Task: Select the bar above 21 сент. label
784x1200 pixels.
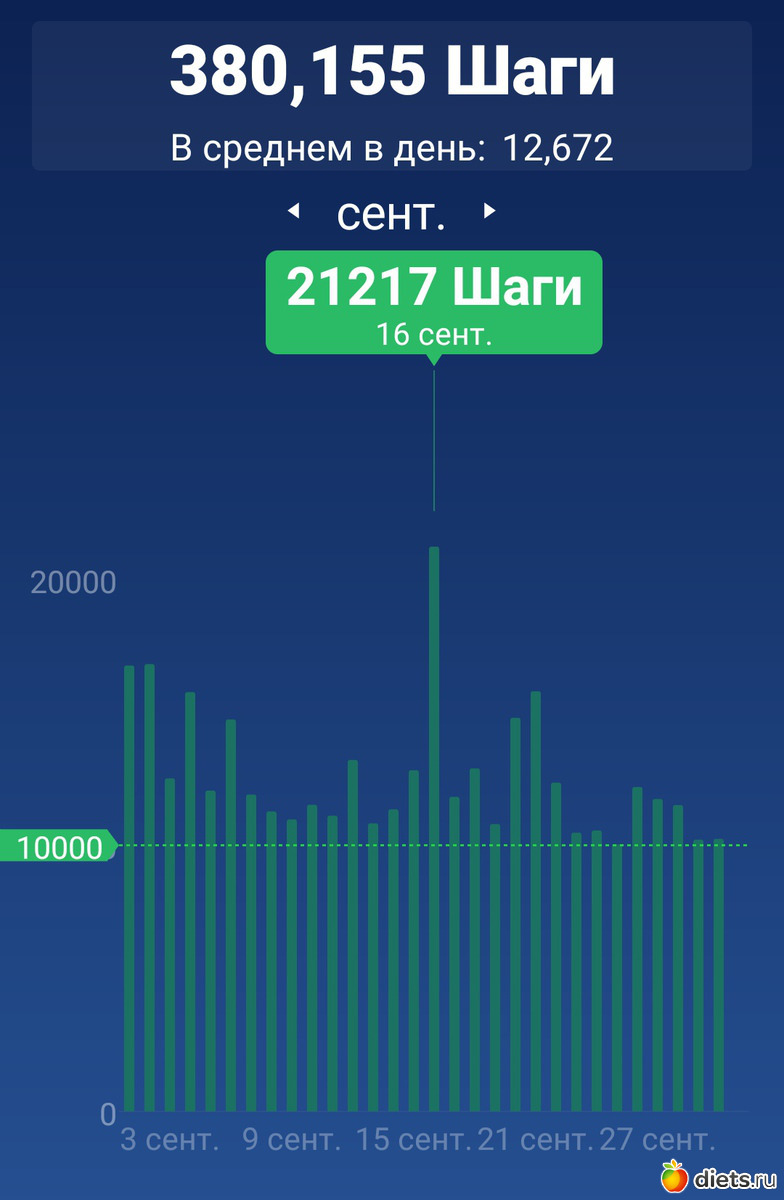Action: point(536,900)
